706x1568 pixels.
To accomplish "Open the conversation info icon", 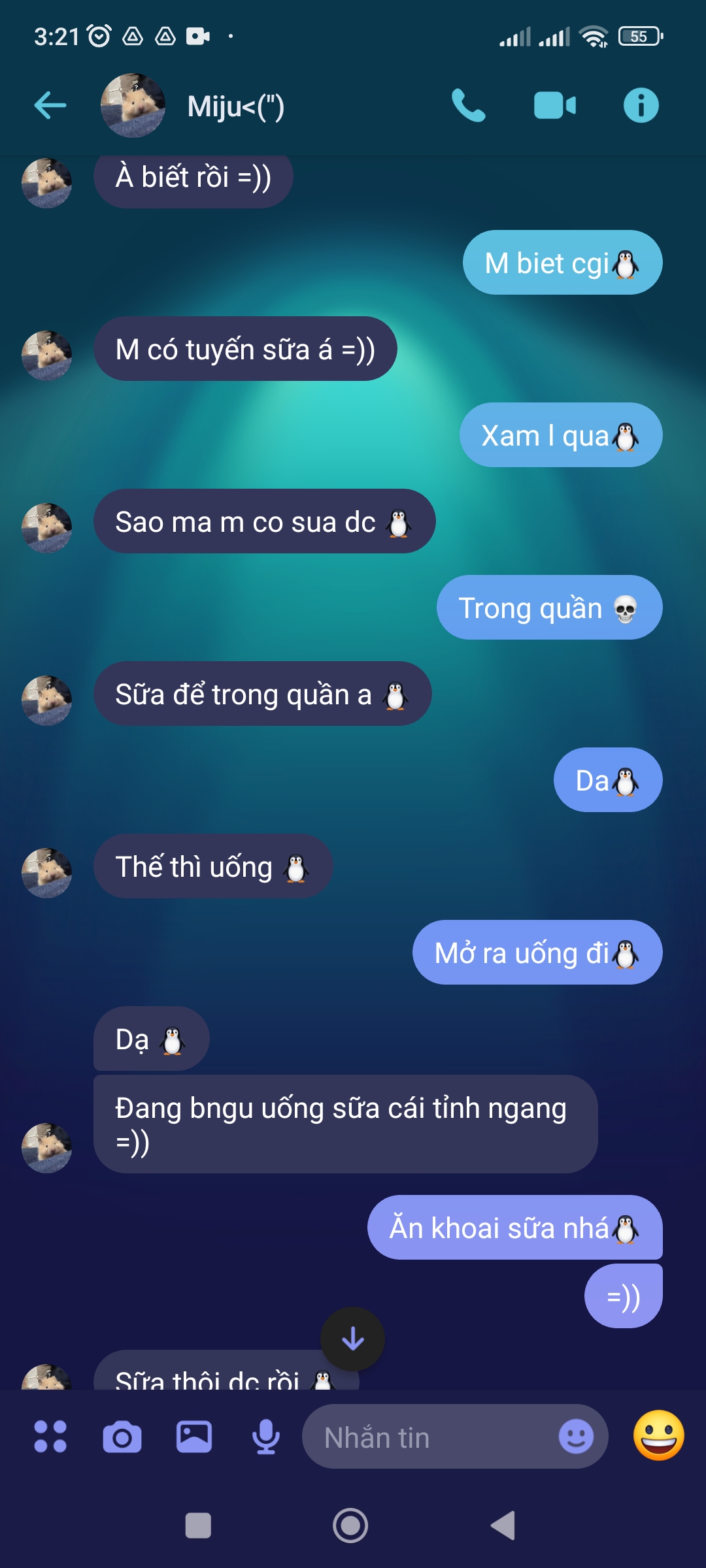I will [x=641, y=105].
